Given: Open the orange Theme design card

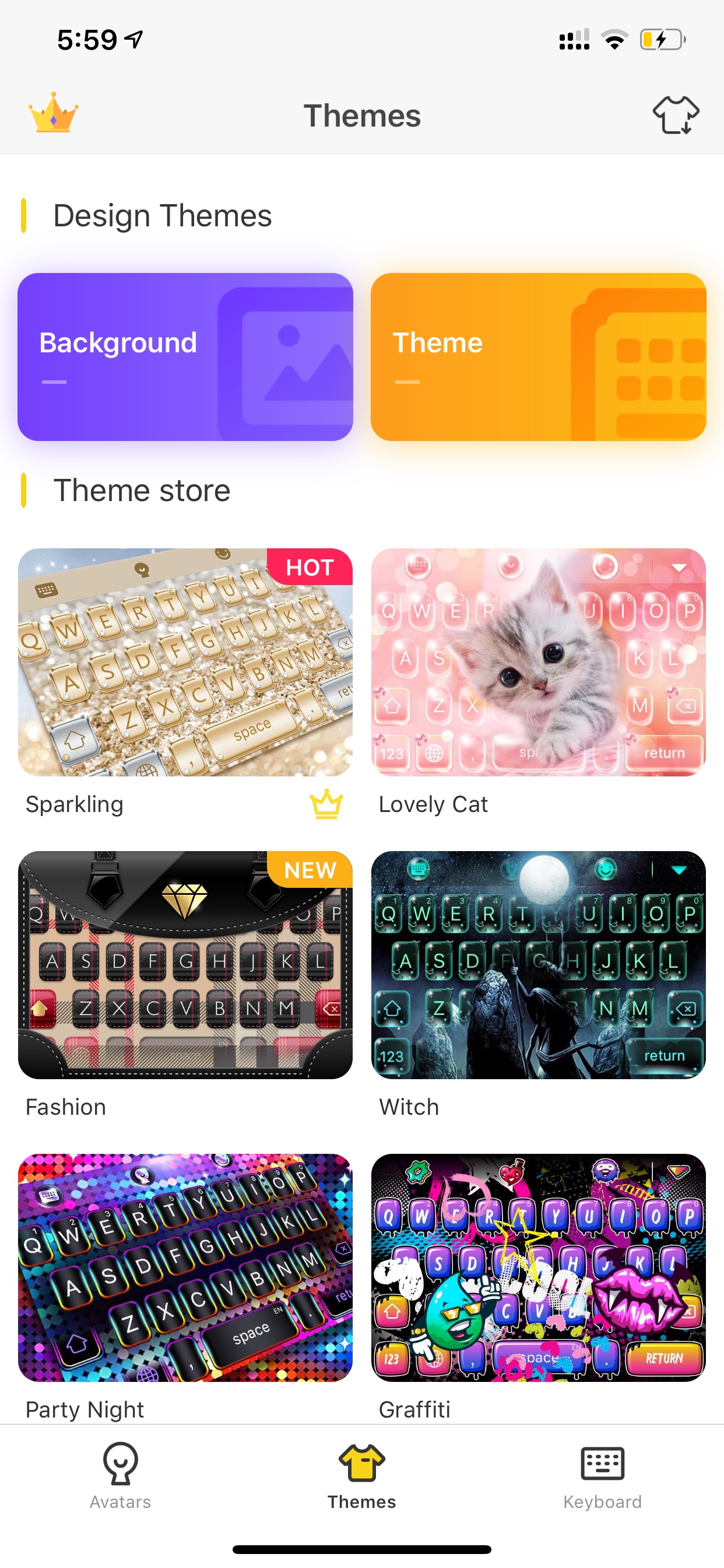Looking at the screenshot, I should 538,356.
